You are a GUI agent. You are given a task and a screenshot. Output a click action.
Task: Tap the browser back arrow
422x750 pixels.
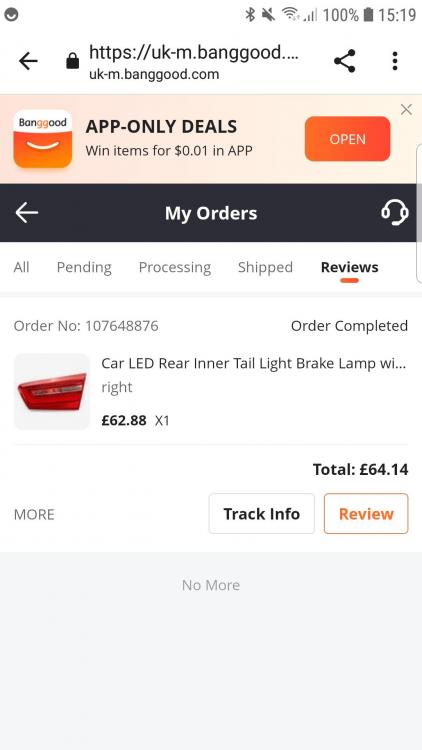pyautogui.click(x=28, y=61)
